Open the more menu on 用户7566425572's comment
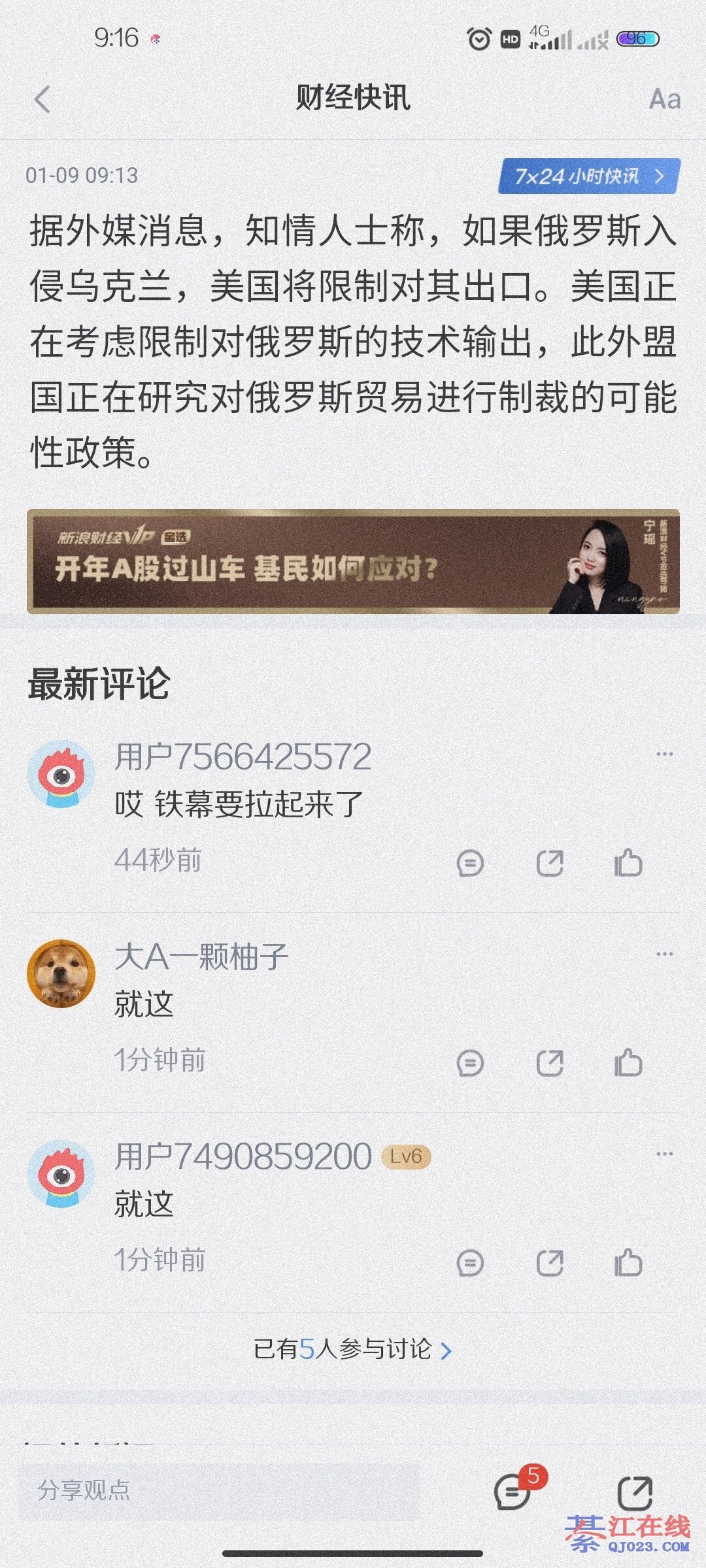The height and width of the screenshot is (1568, 706). pyautogui.click(x=664, y=754)
